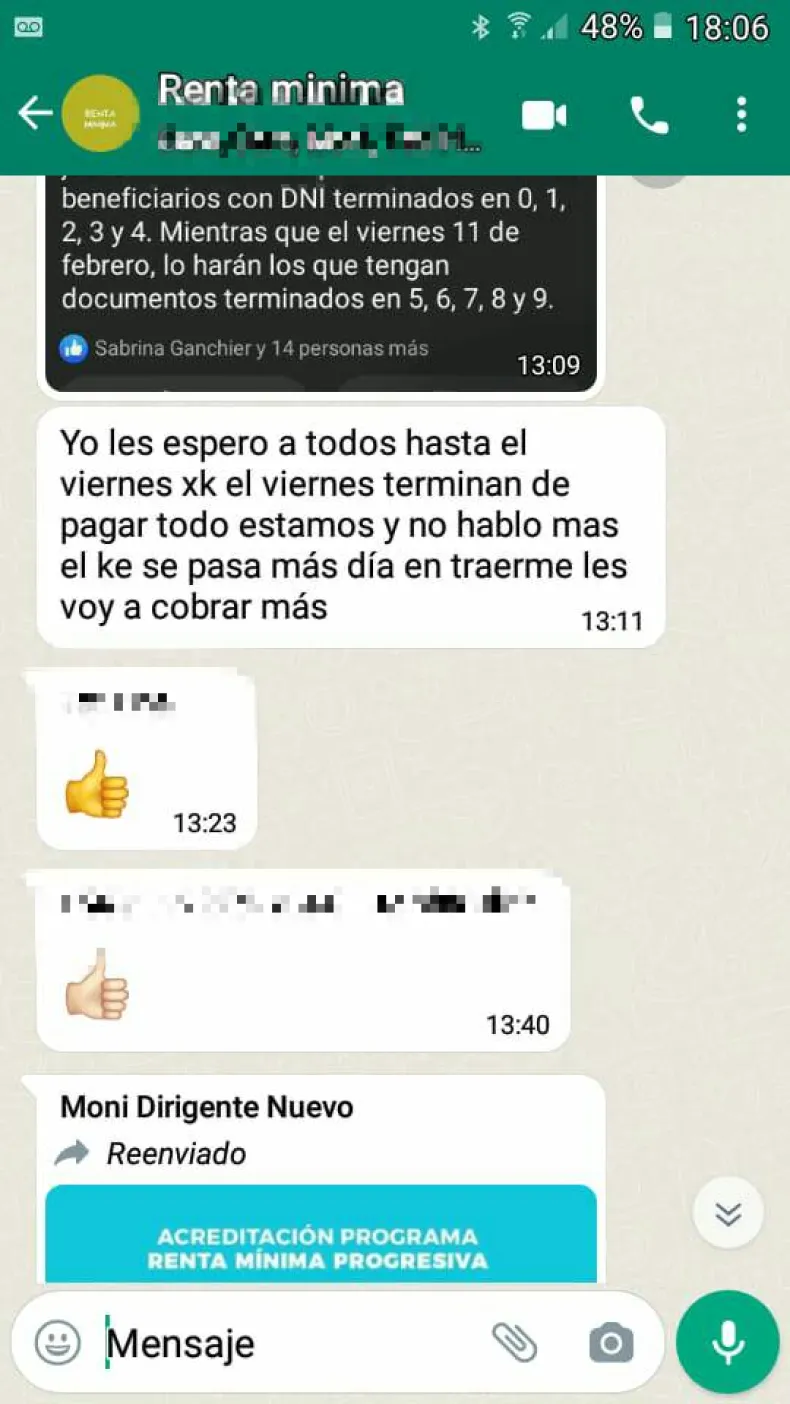Open the overflow menu
Viewport: 790px width, 1404px height.
[x=741, y=115]
